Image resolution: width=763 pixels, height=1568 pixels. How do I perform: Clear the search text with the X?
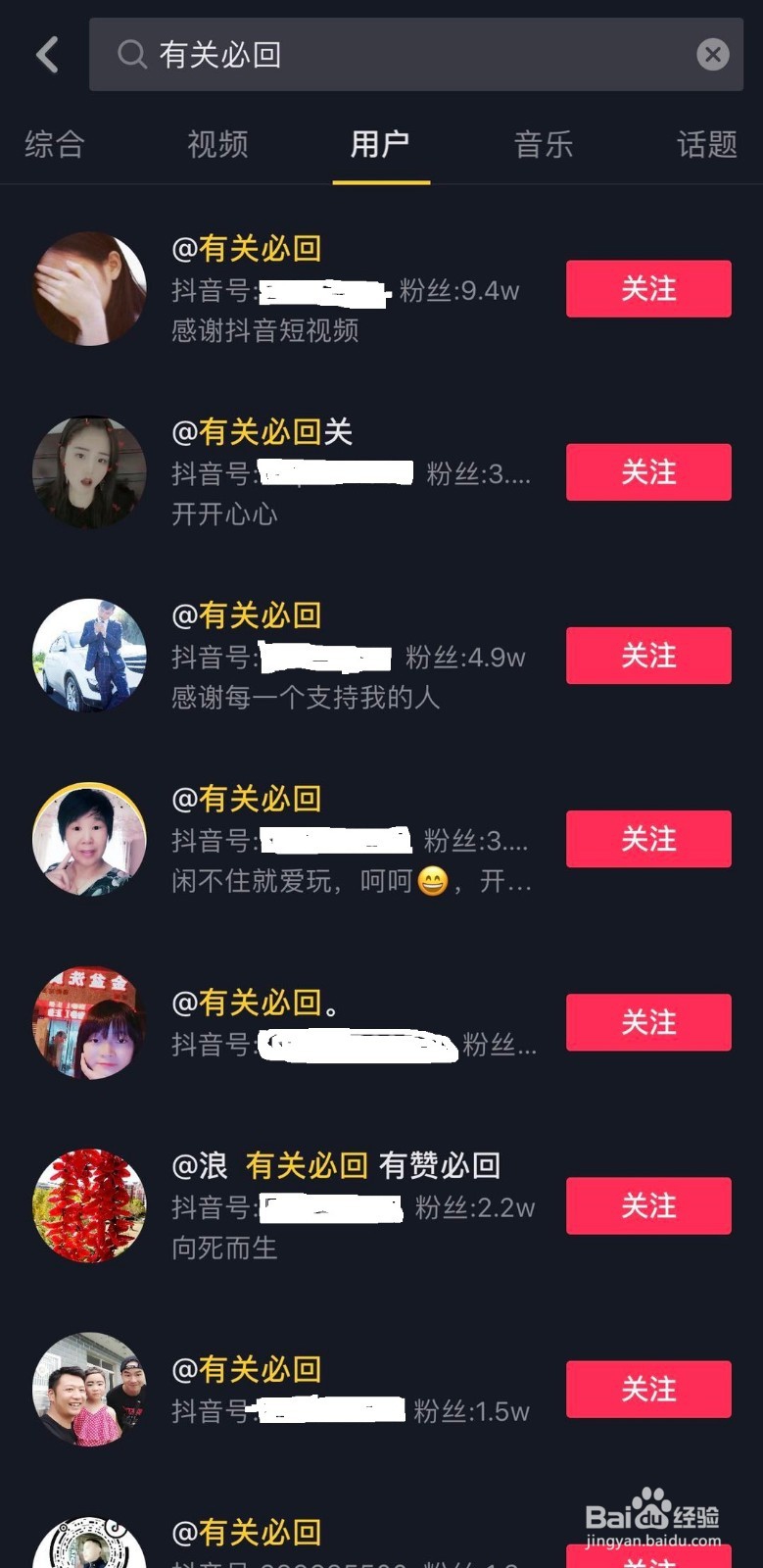[x=712, y=55]
